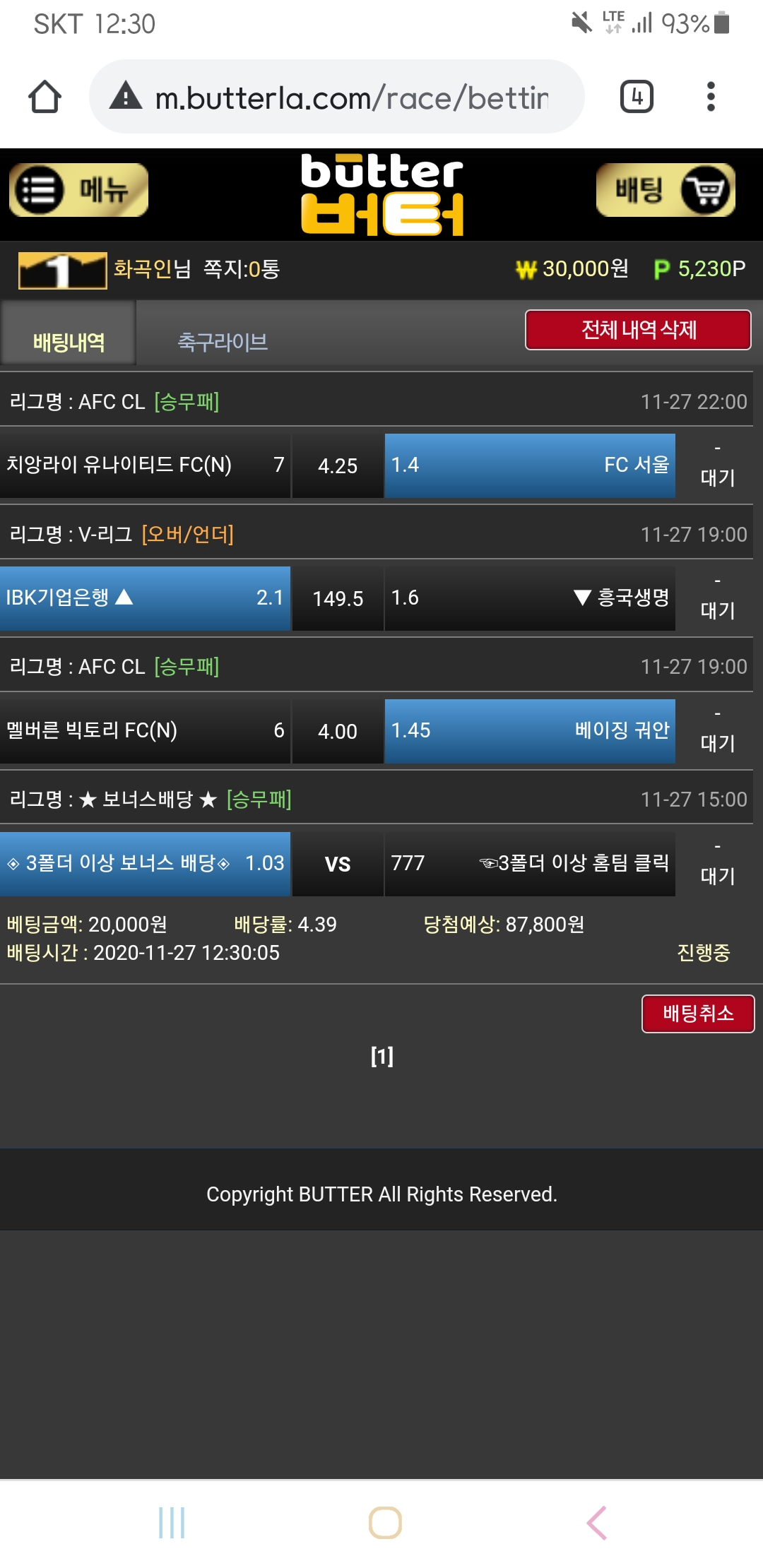Viewport: 763px width, 1568px height.
Task: Go back with system back button
Action: coord(596,1522)
